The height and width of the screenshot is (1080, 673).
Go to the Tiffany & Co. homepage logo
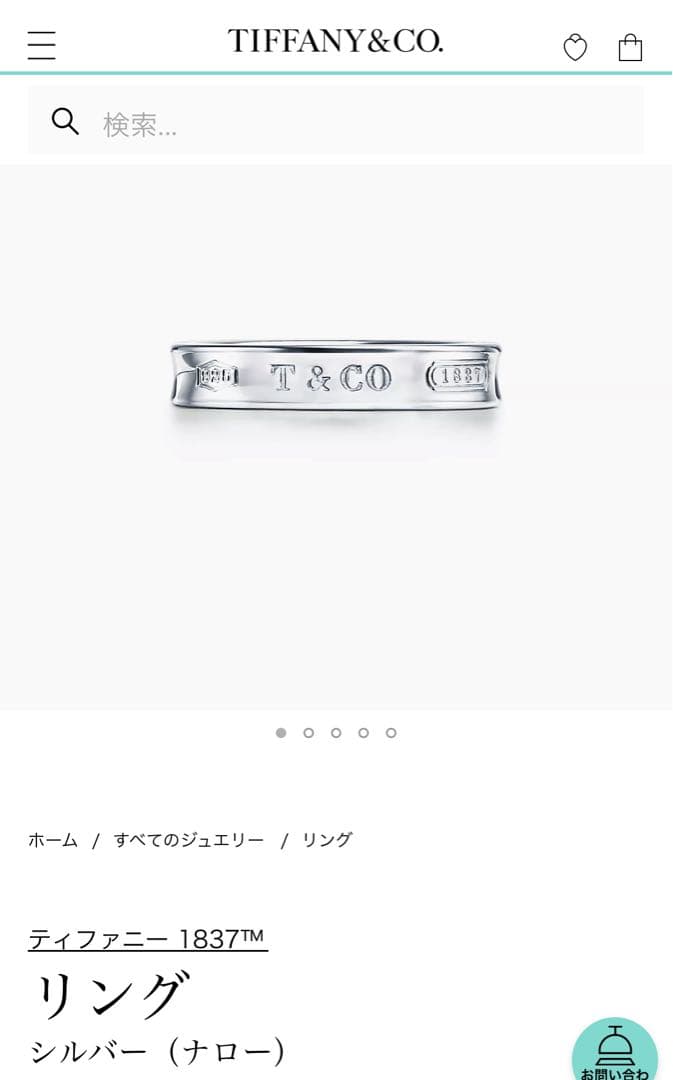pos(335,41)
